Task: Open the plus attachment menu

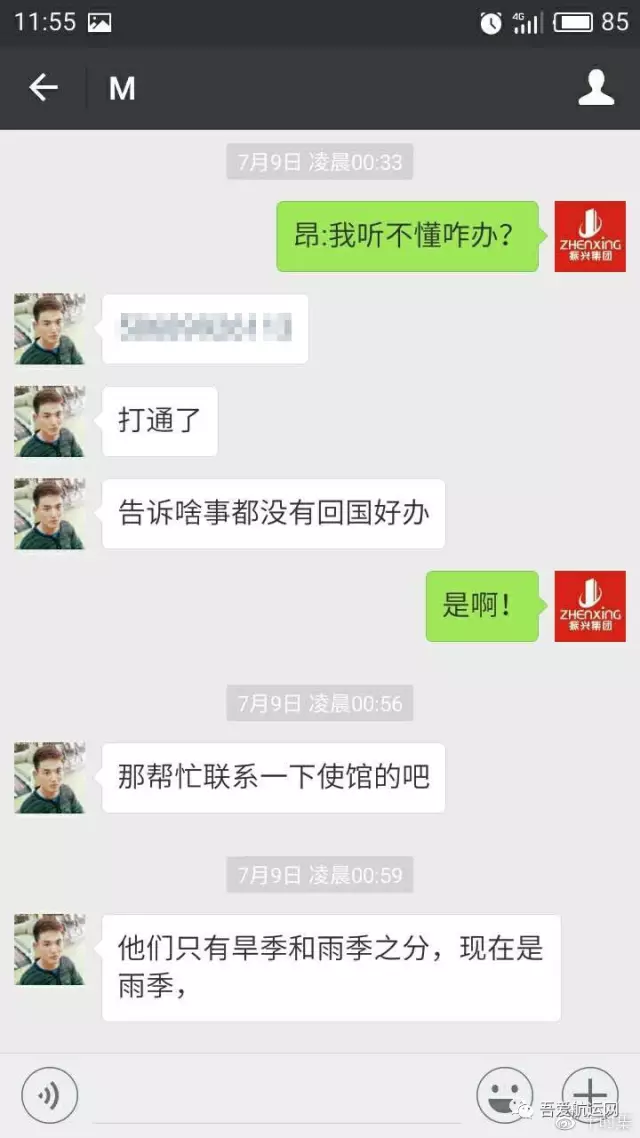Action: point(590,1094)
